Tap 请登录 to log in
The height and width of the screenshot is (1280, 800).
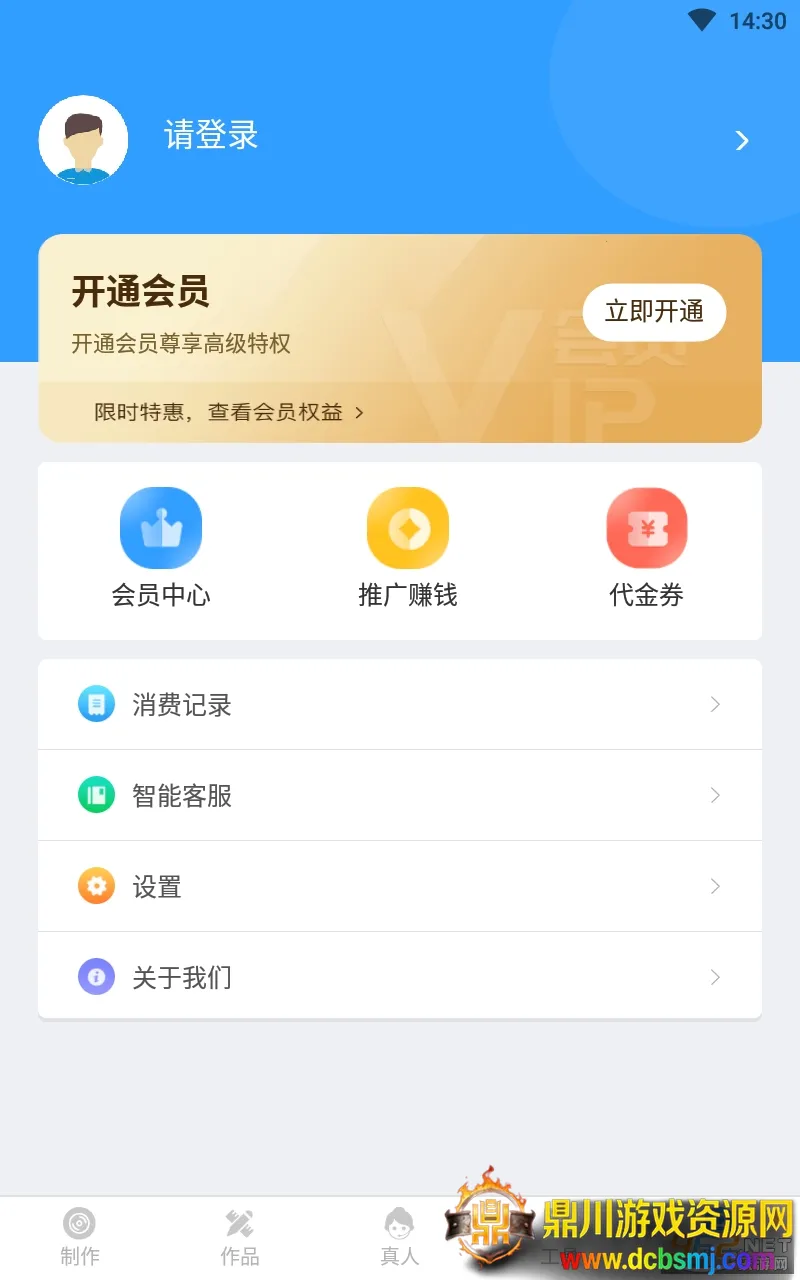[x=211, y=136]
